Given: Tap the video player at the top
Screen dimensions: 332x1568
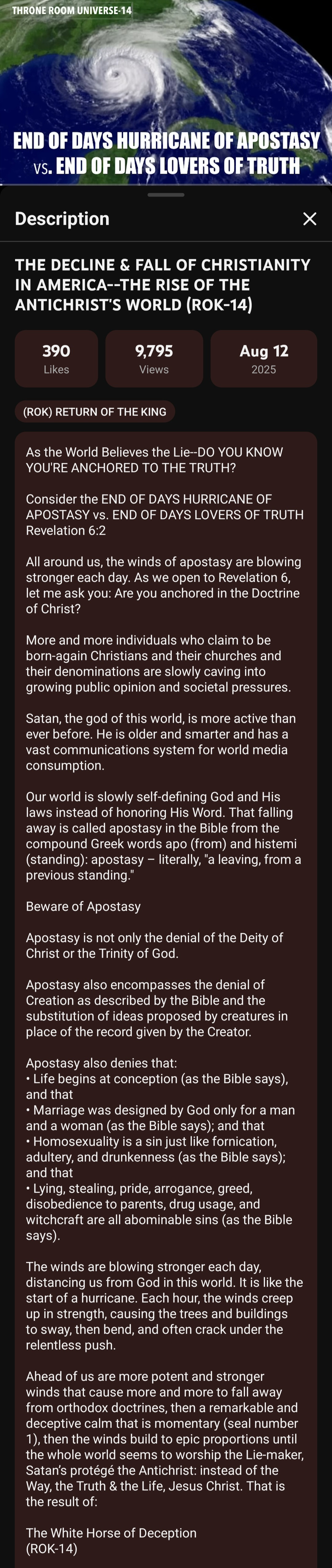Looking at the screenshot, I should point(166,91).
